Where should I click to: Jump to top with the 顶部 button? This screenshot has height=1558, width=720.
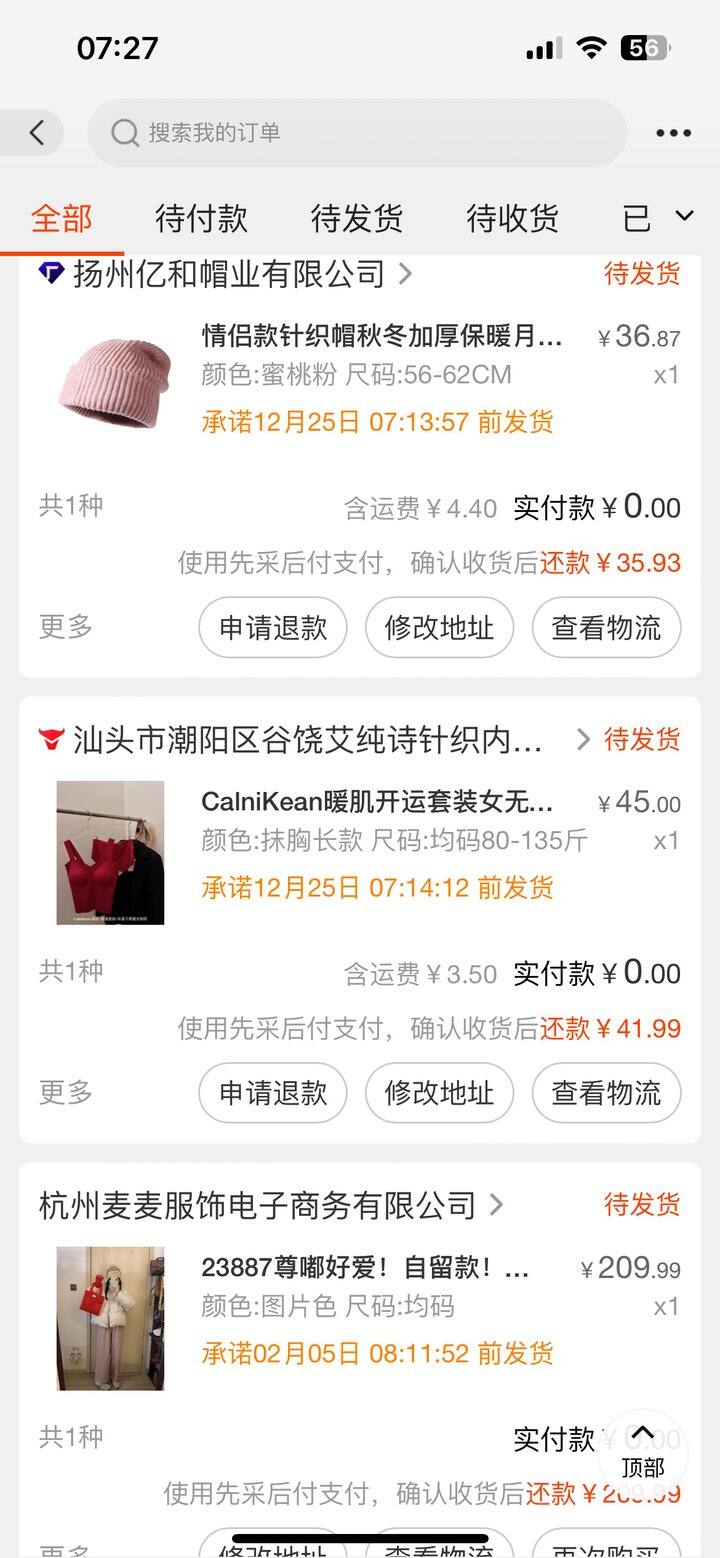click(642, 1451)
